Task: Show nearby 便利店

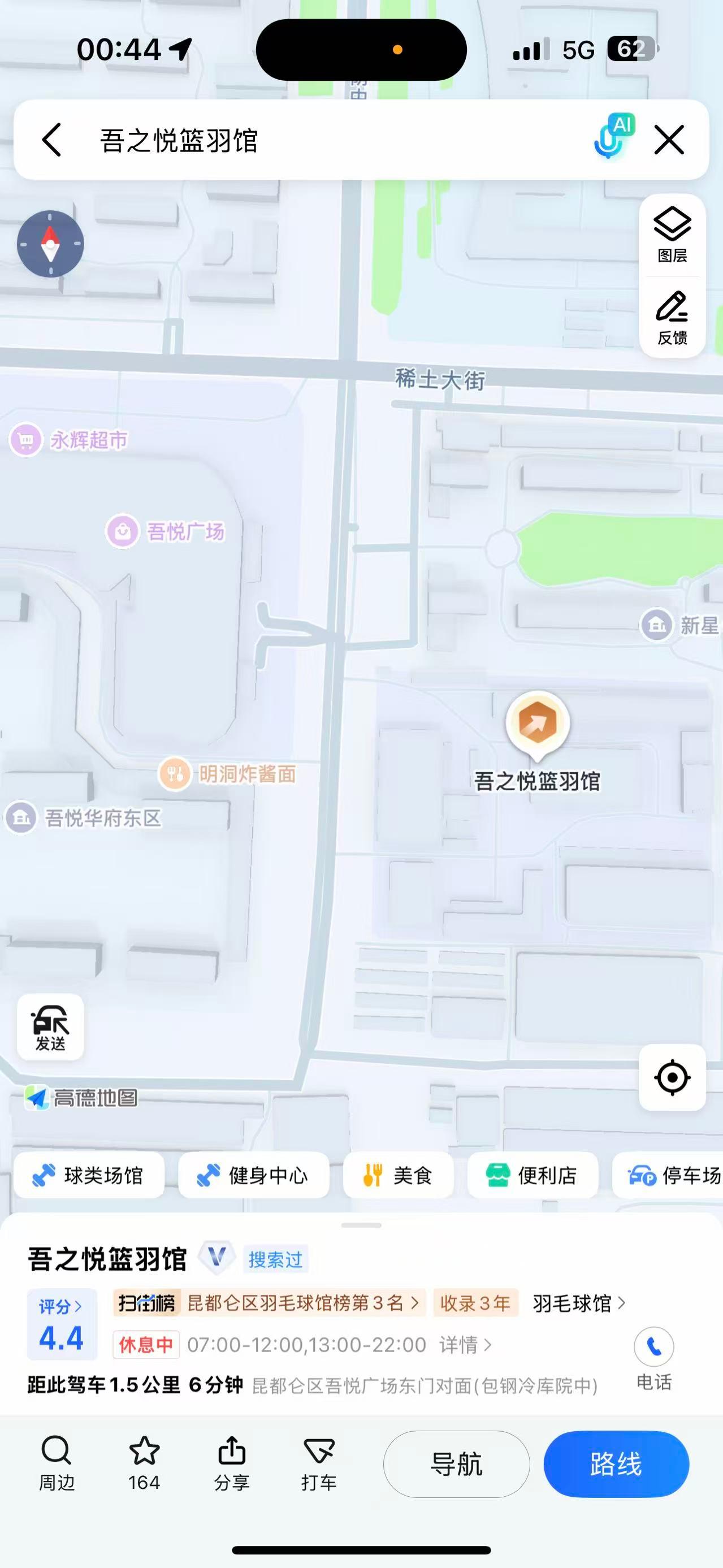Action: point(532,1175)
